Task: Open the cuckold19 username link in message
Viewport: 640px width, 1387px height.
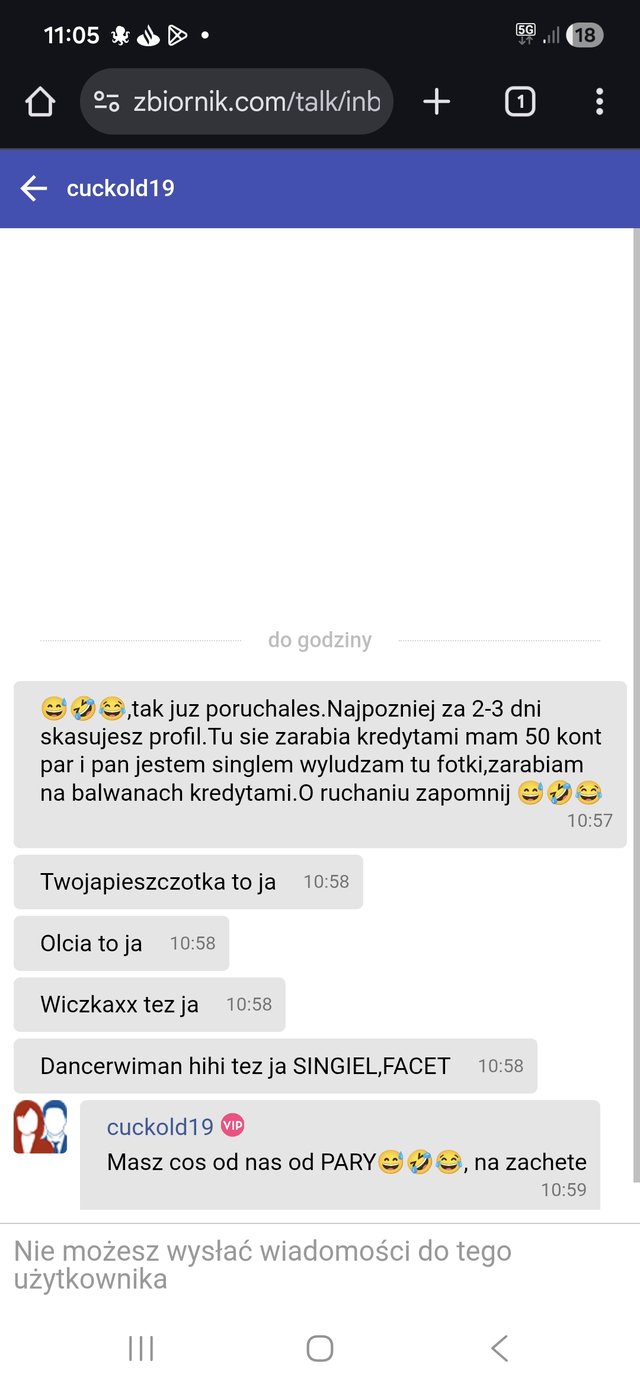Action: click(x=160, y=1127)
